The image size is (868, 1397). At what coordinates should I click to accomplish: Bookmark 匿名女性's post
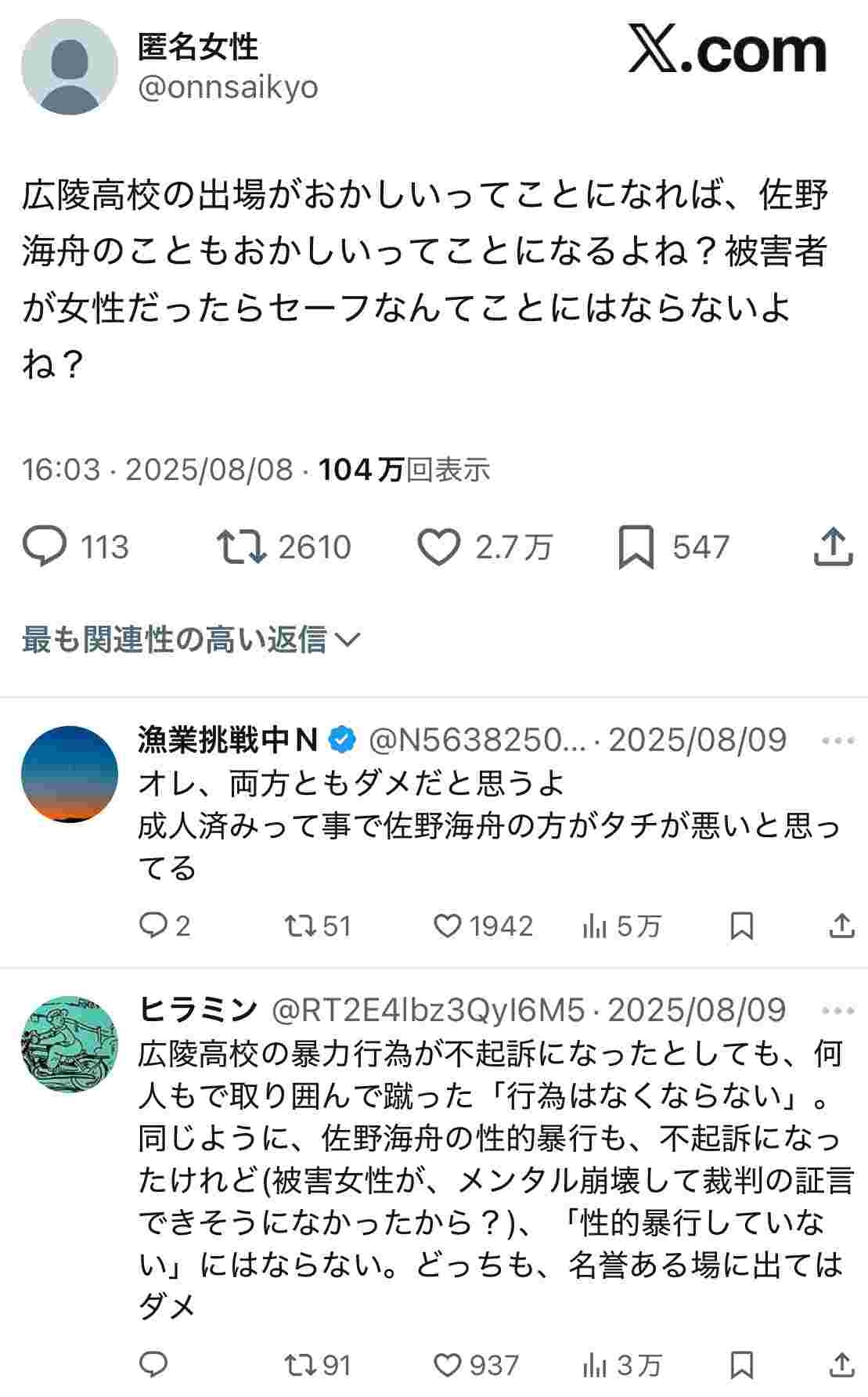click(x=636, y=547)
